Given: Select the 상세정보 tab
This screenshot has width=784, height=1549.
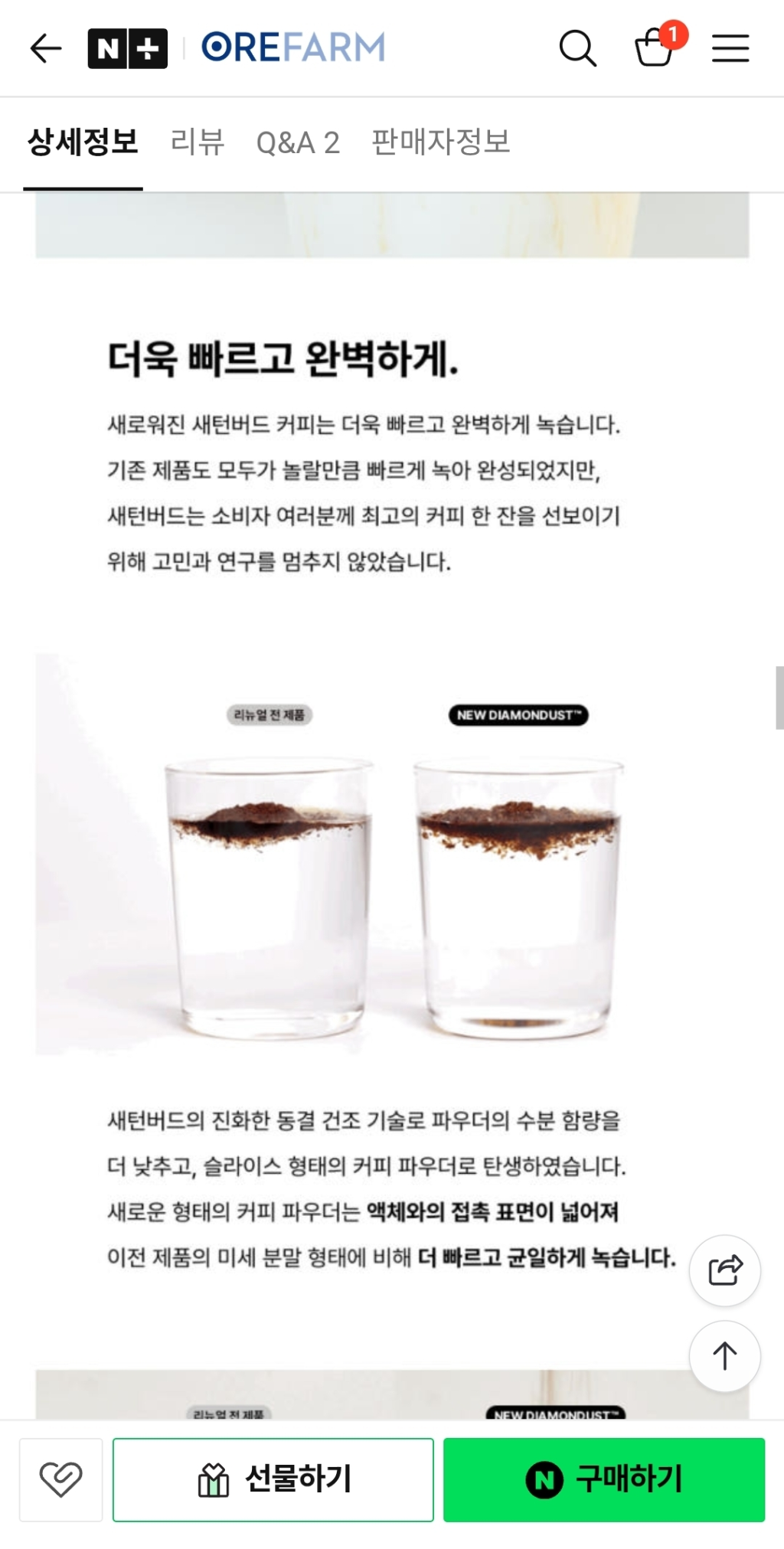Looking at the screenshot, I should click(x=83, y=142).
